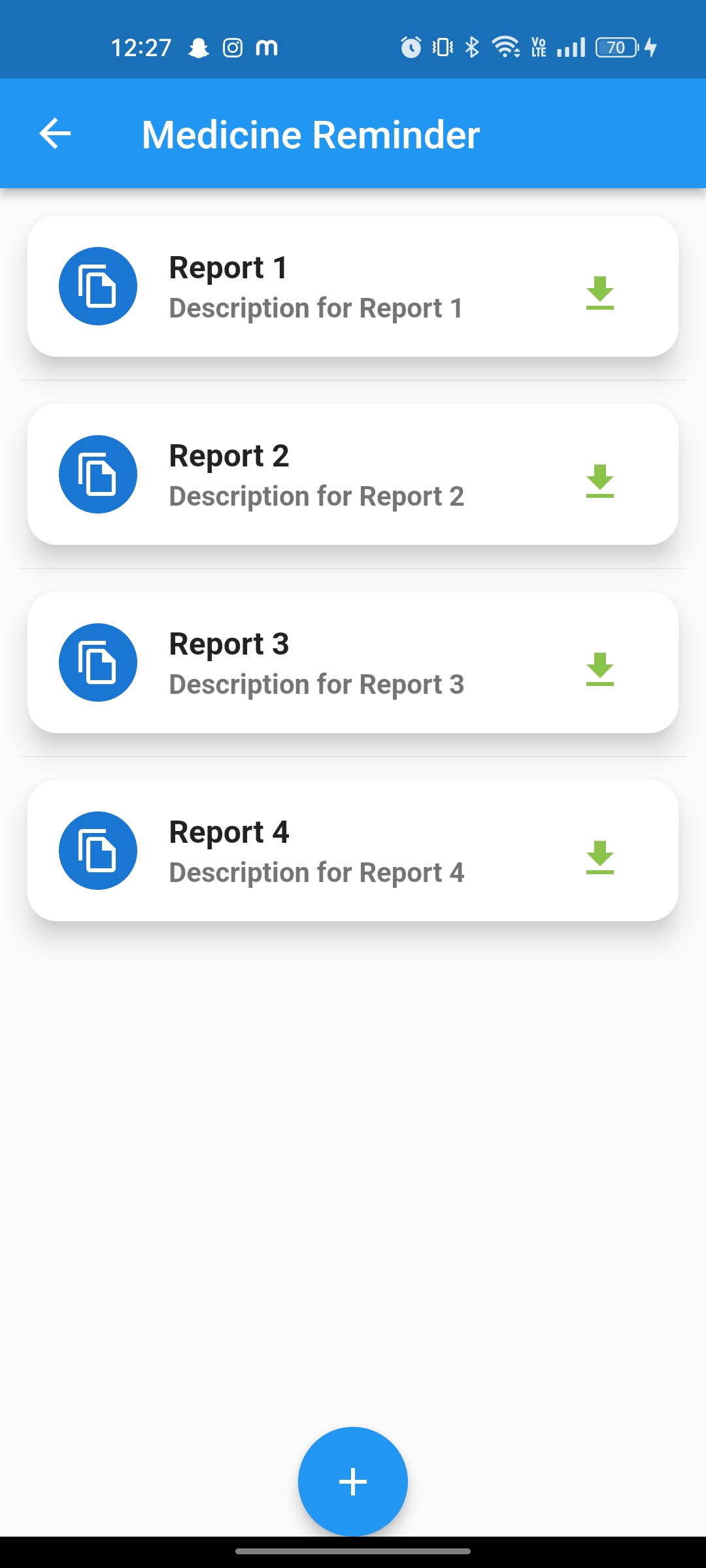This screenshot has width=706, height=1568.
Task: Click the Report 3 title text
Action: [229, 644]
